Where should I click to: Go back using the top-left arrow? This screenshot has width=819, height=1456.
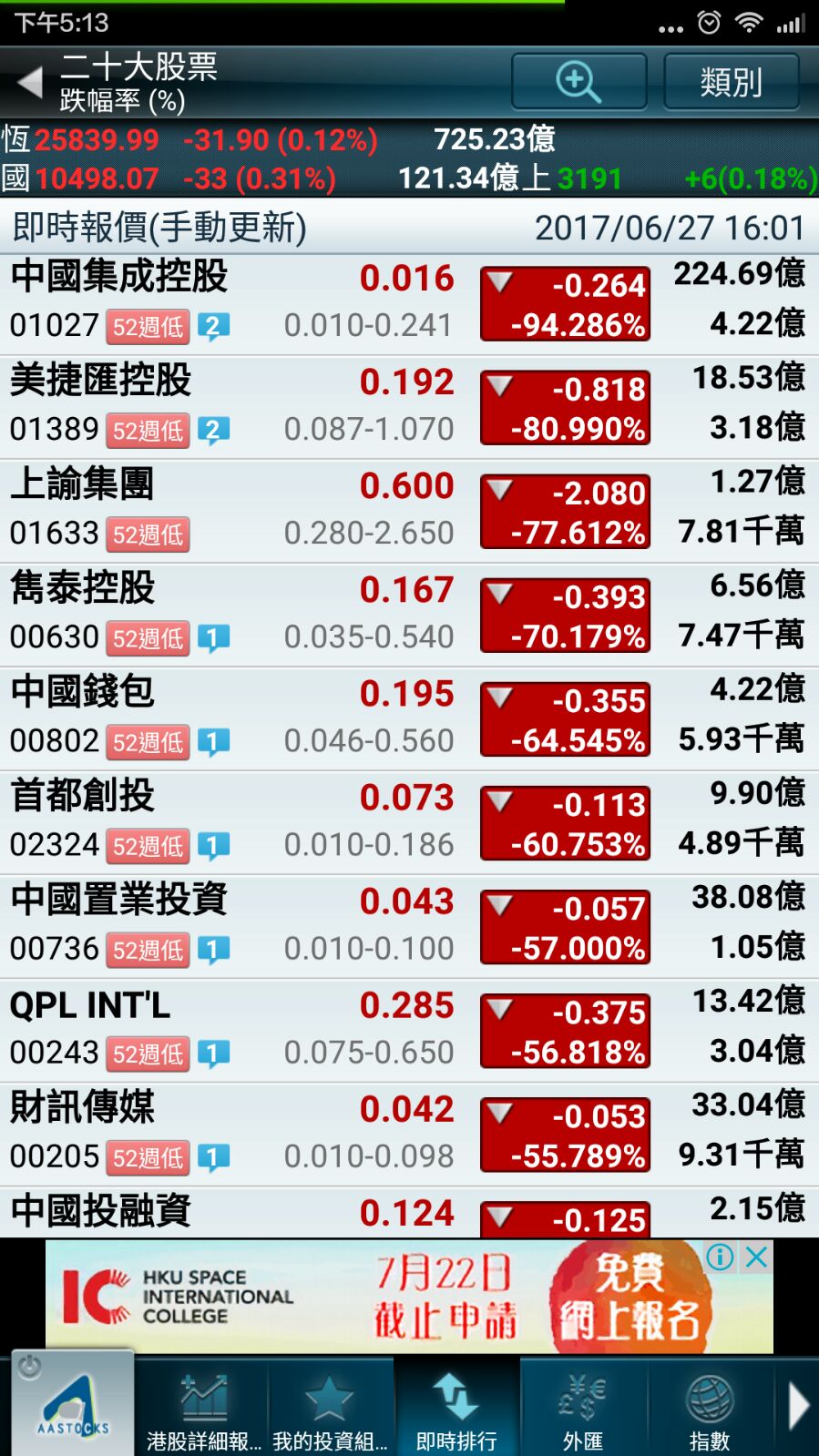[x=30, y=82]
